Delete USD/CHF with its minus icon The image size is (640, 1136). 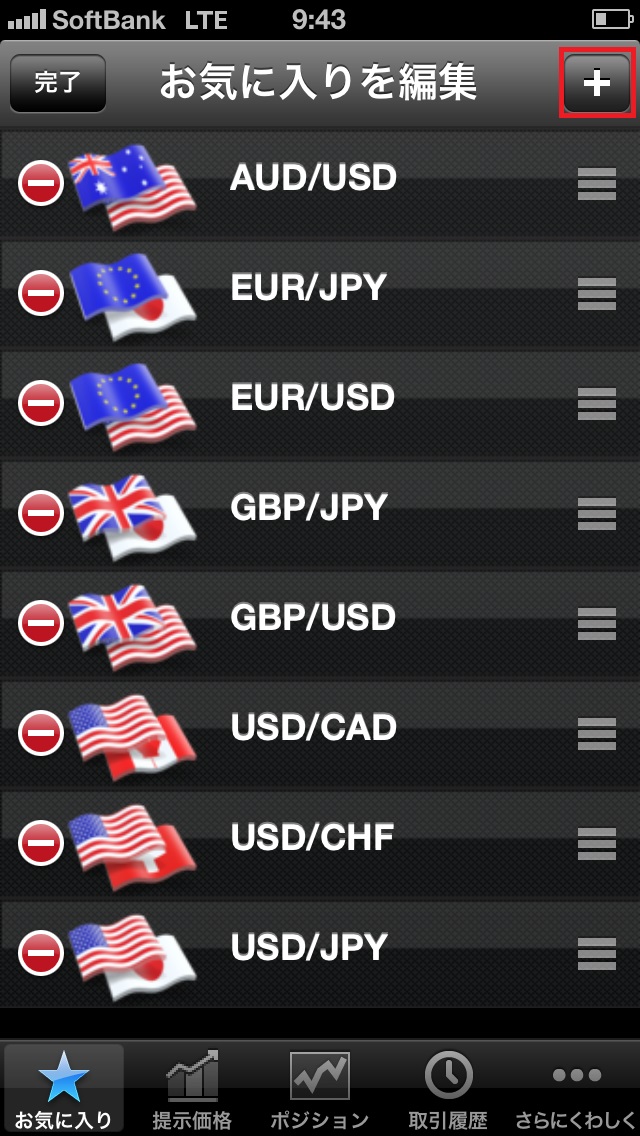[41, 843]
